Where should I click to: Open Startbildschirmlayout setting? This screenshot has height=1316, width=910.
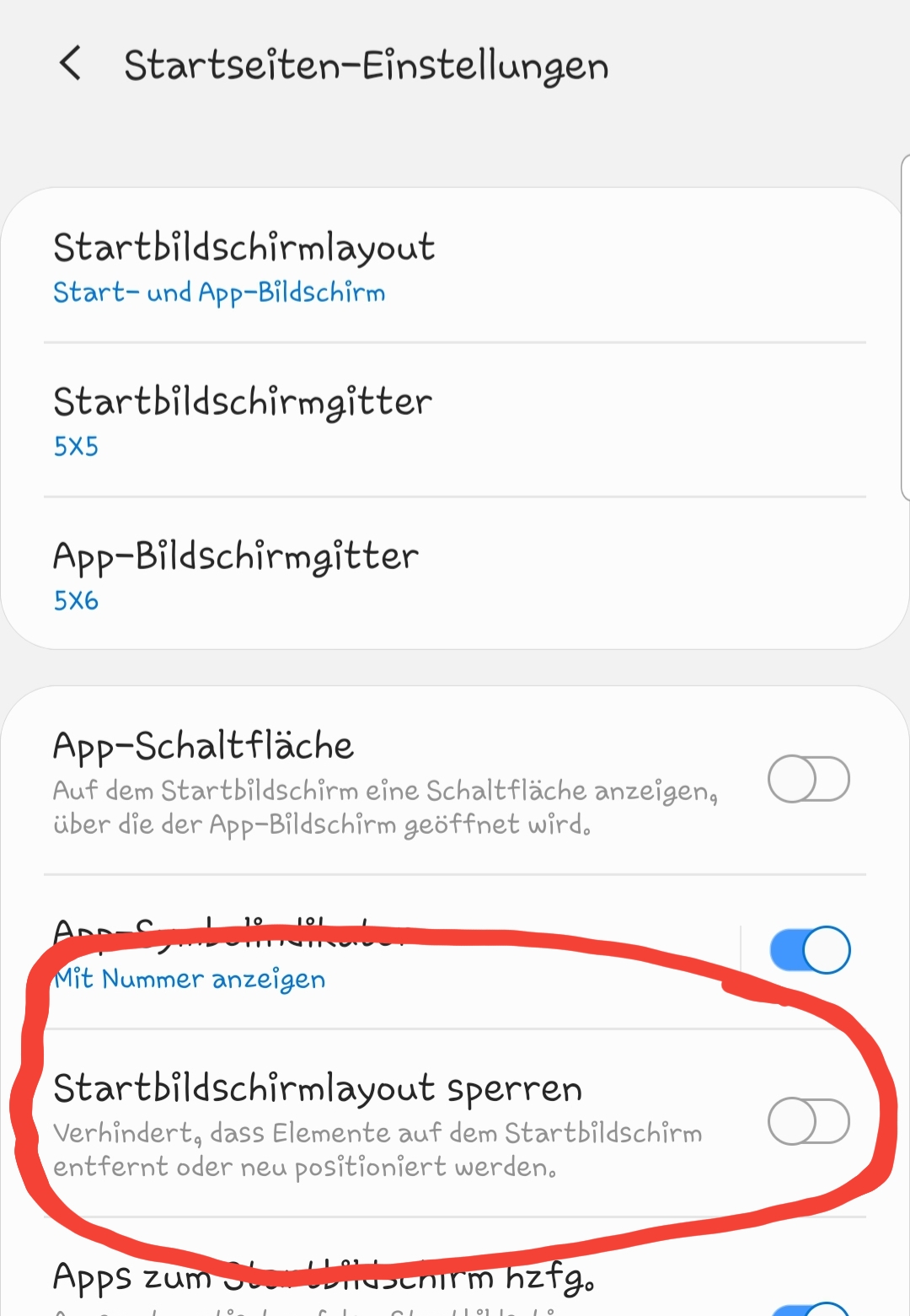point(455,266)
